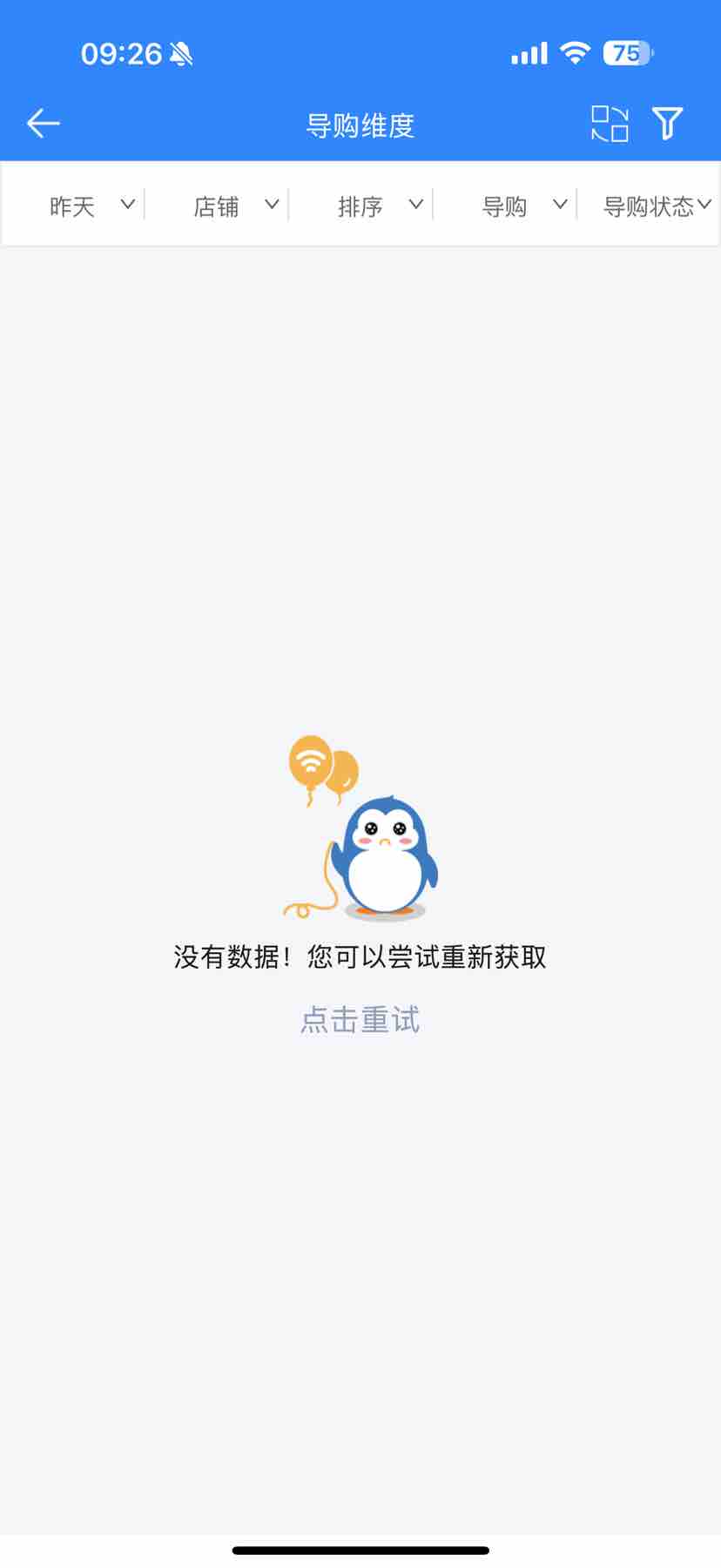The image size is (721, 1568).
Task: Open the 店铺 store dropdown
Action: click(x=235, y=206)
